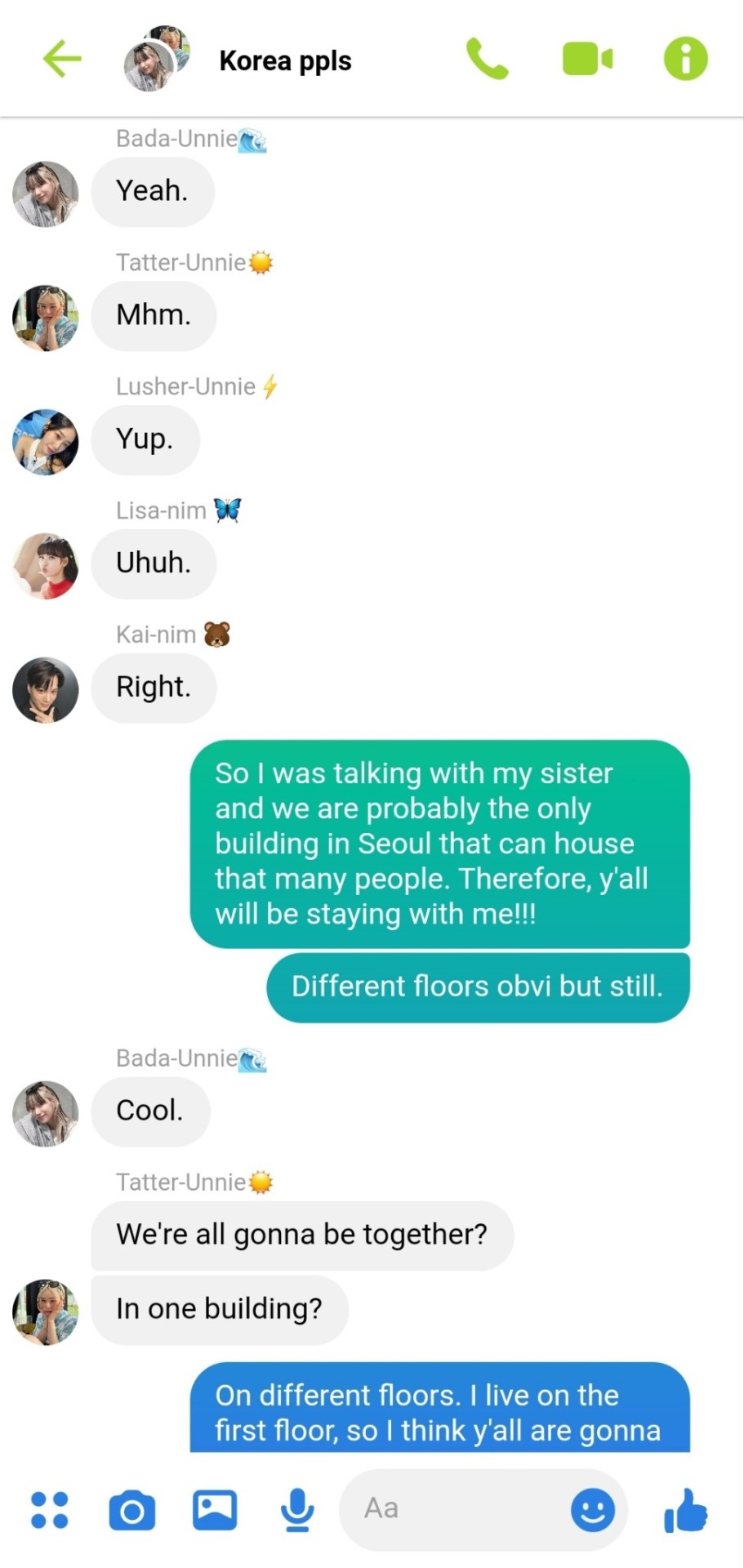Start a voice call with Korea ppls
The image size is (744, 1568).
487,59
